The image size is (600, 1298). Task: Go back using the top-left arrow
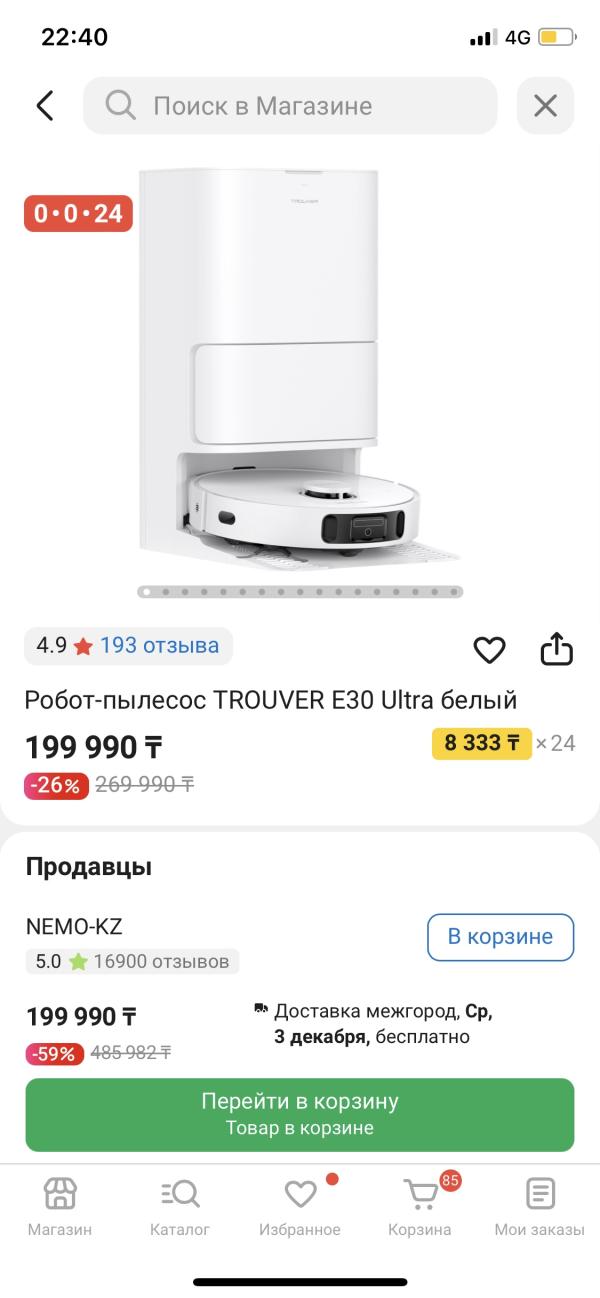click(45, 106)
